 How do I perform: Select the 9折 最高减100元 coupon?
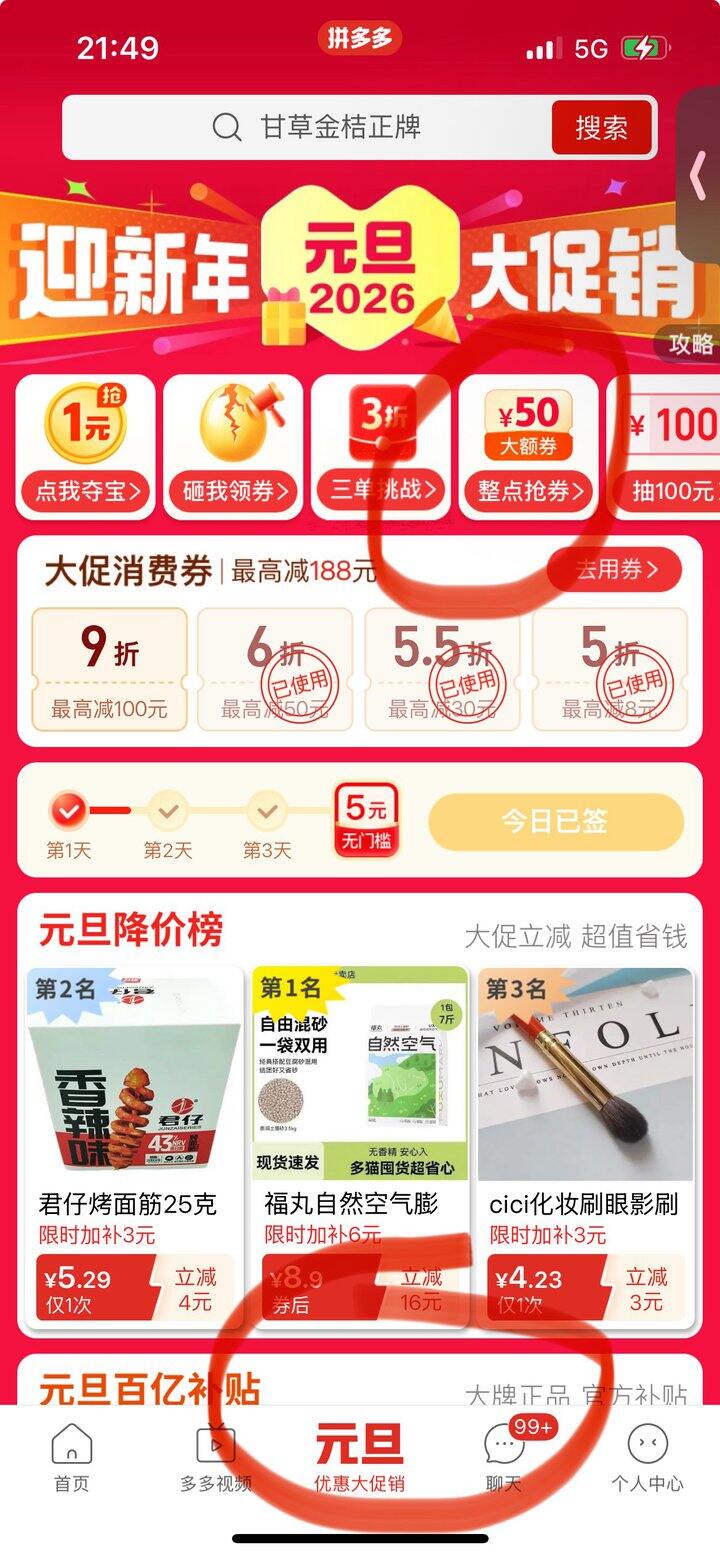pyautogui.click(x=109, y=669)
